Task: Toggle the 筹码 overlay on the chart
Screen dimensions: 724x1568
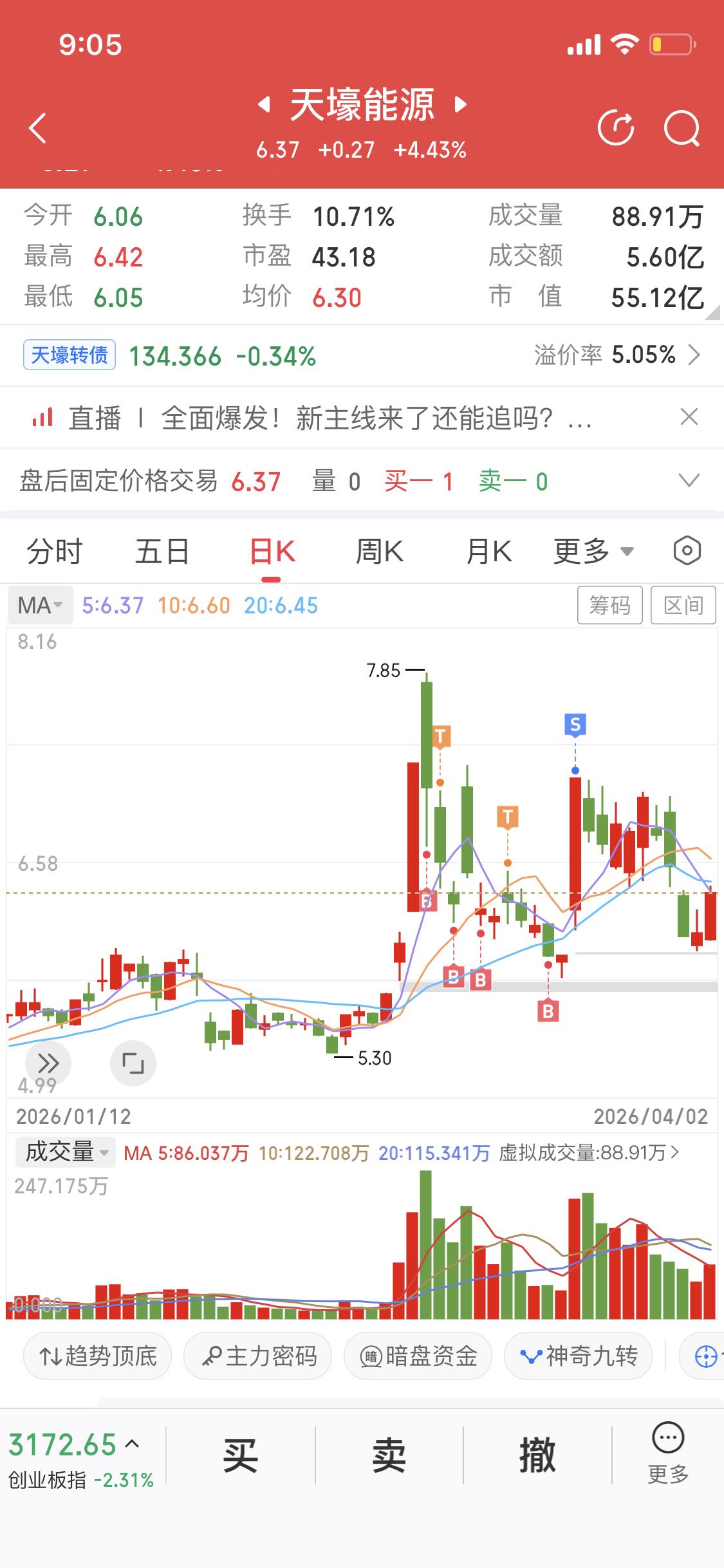Action: point(610,604)
